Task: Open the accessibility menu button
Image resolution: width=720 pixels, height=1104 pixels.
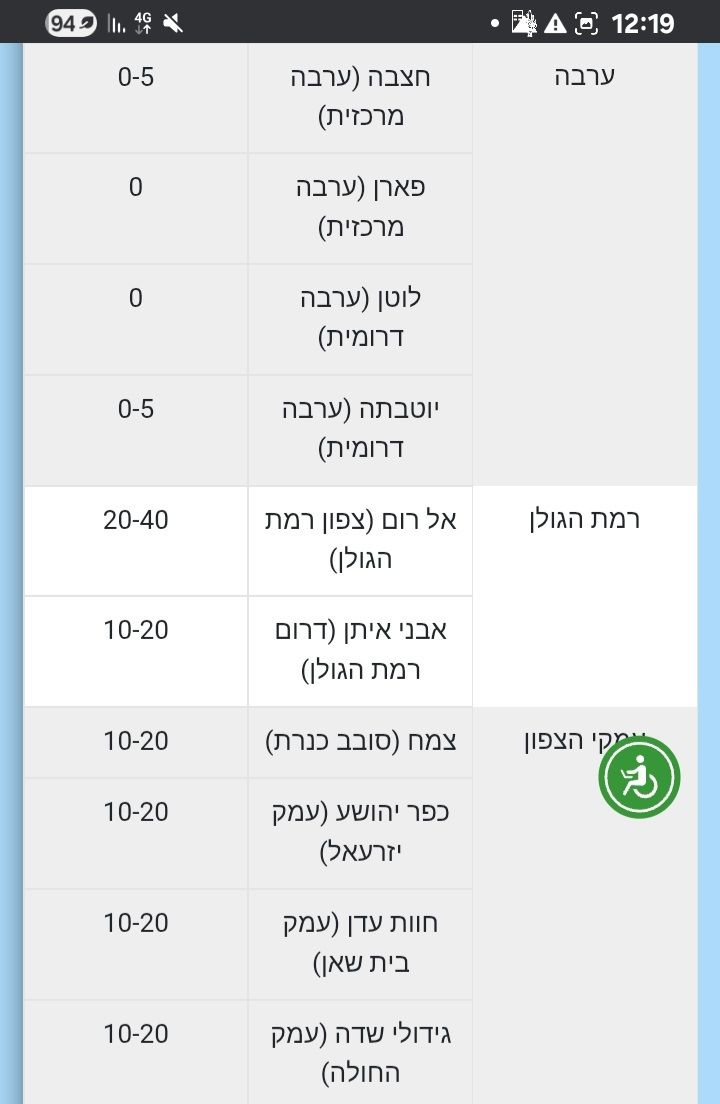Action: pos(639,778)
